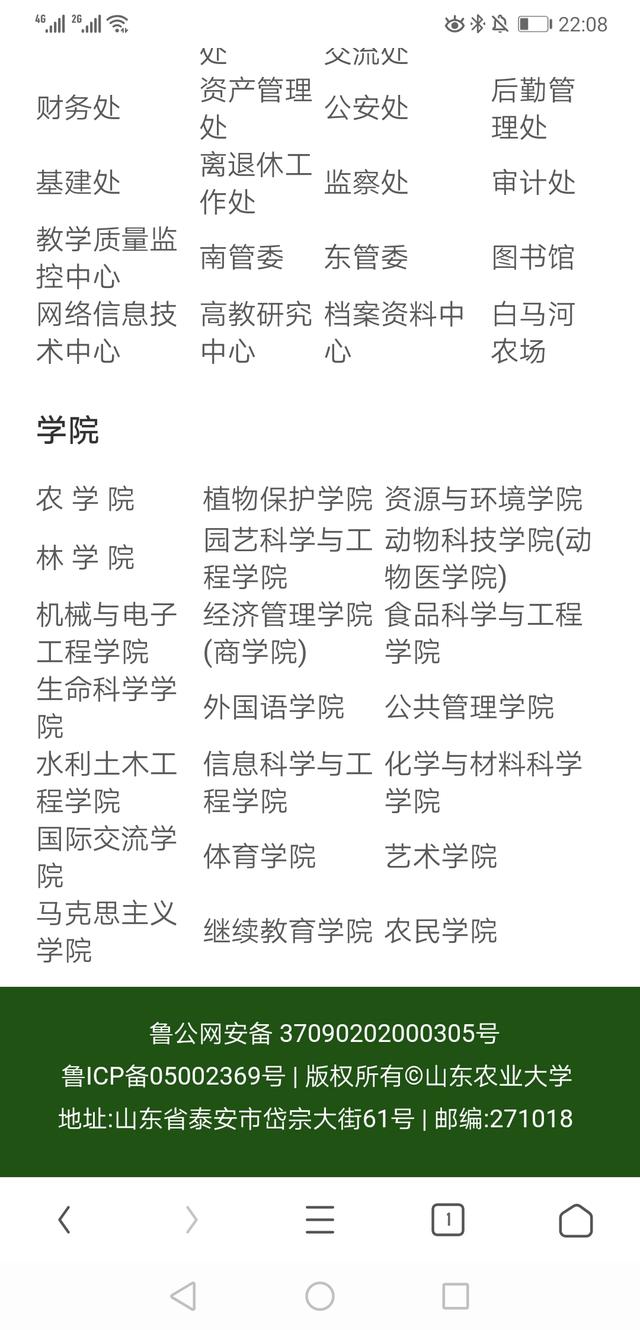Open the 审计处 link
The width and height of the screenshot is (640, 1330).
[534, 182]
